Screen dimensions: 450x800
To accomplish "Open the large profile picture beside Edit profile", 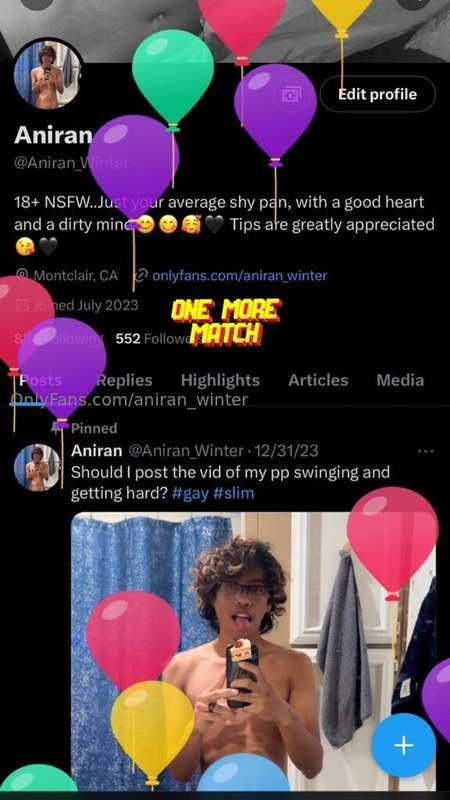I will pos(48,74).
